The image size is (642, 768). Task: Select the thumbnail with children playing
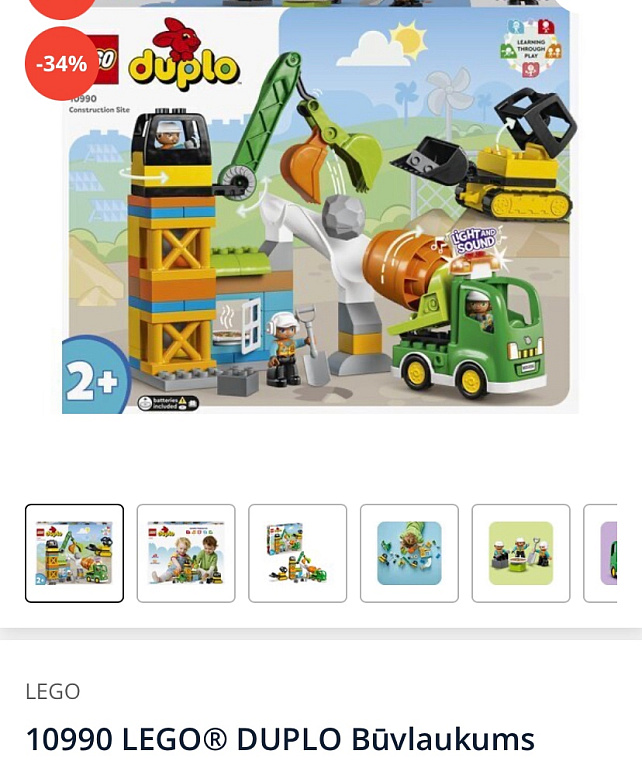(x=186, y=553)
